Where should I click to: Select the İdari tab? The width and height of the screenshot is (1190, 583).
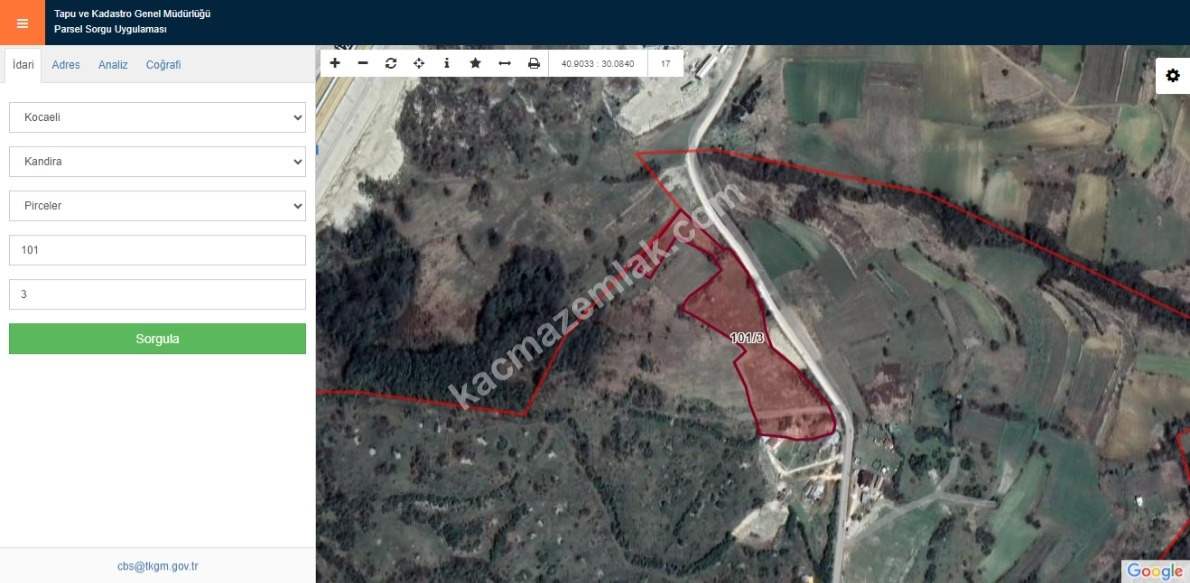22,65
